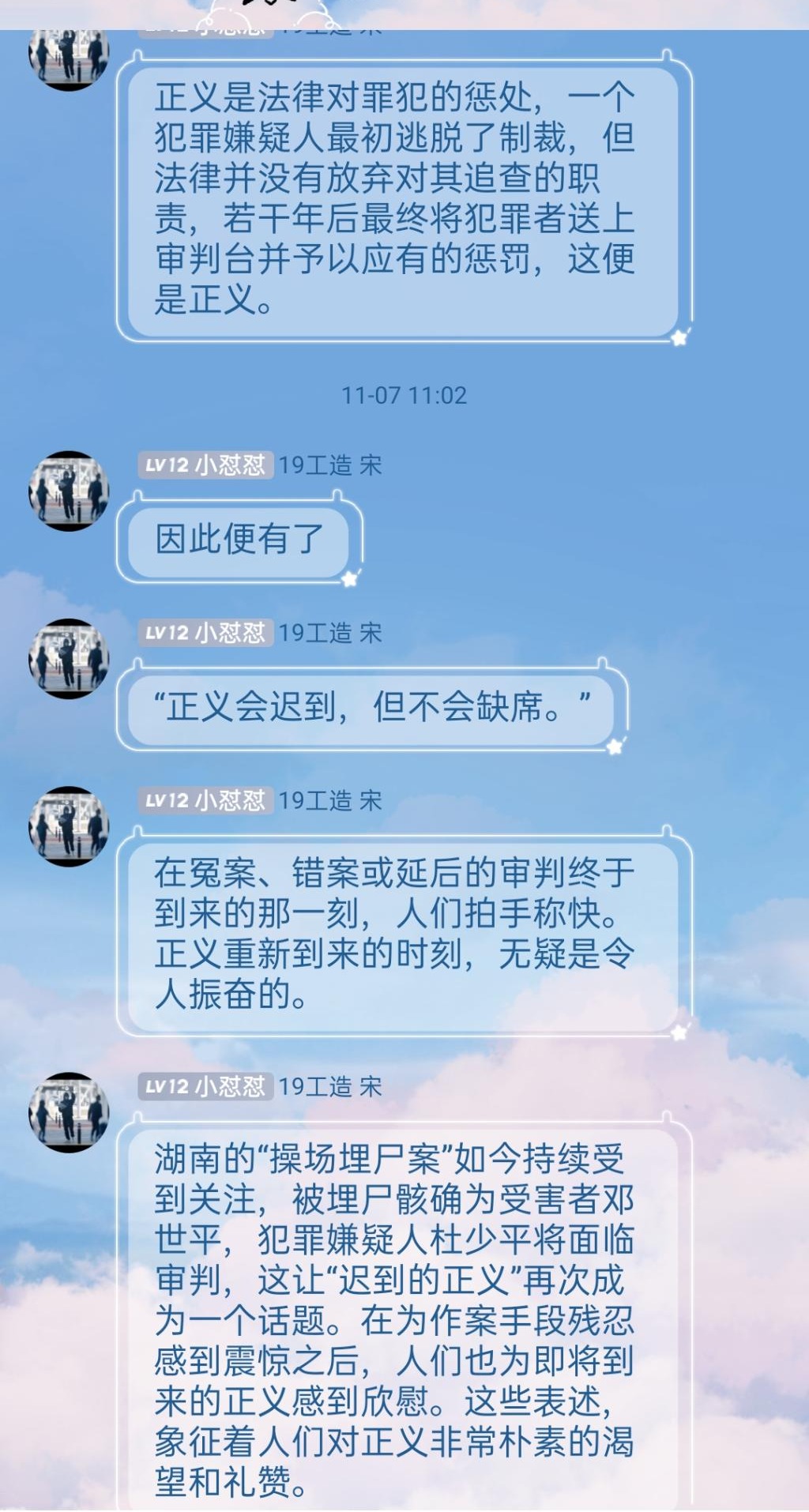
Task: Tap avatar beside "正义是法律对罪犯的惩处" message
Action: [69, 58]
